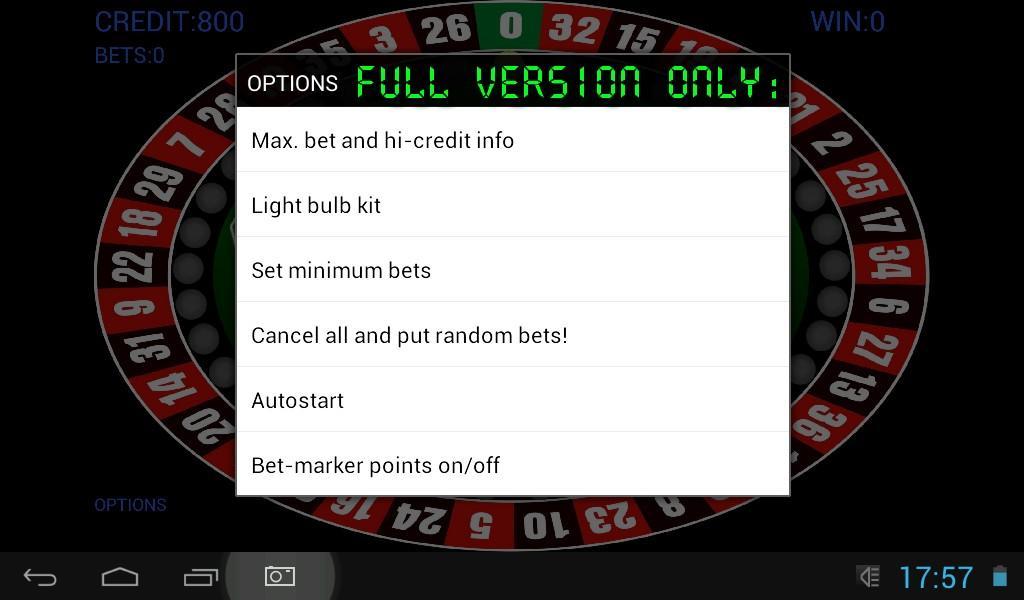Choose Set minimum bets
This screenshot has height=600, width=1024.
(x=512, y=270)
